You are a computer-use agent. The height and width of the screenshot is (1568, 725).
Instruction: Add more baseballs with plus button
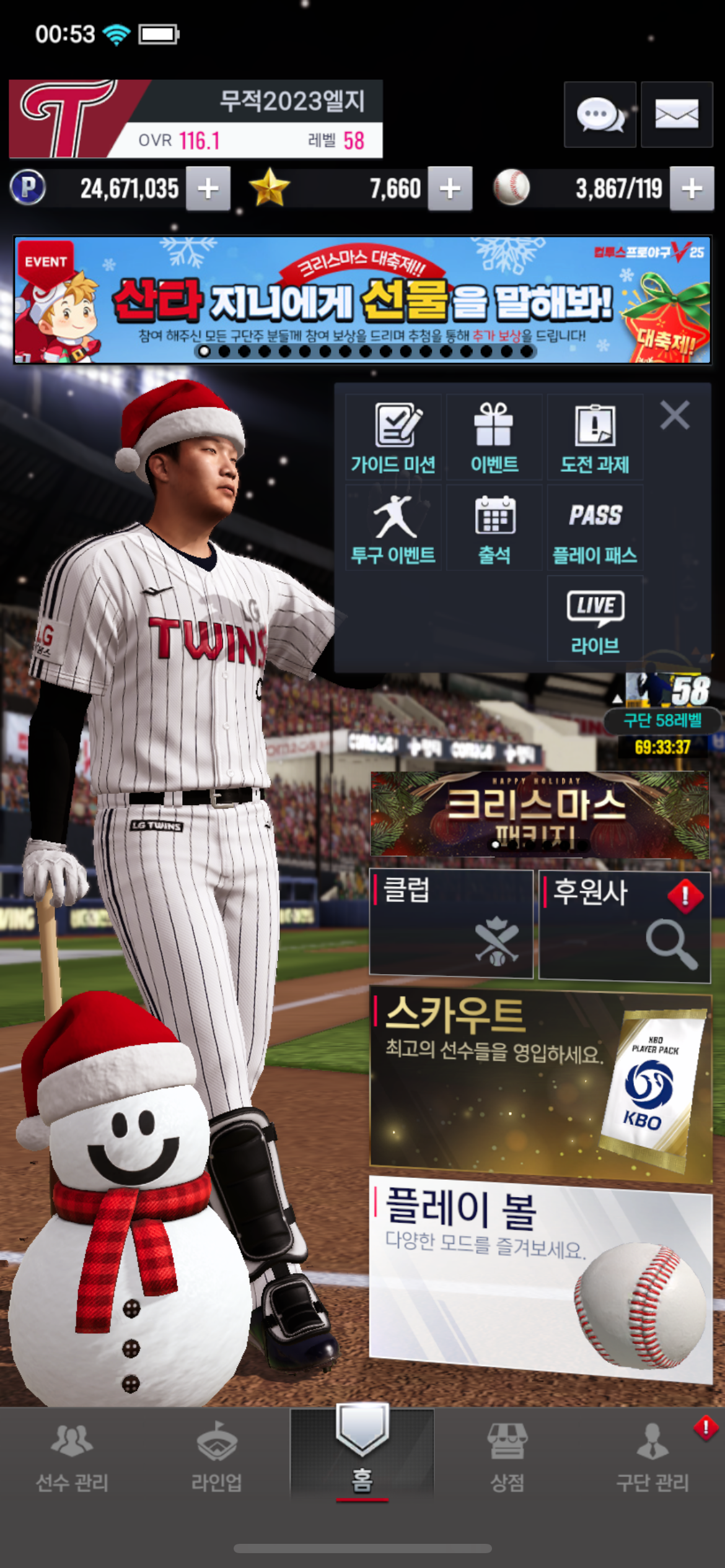(692, 188)
